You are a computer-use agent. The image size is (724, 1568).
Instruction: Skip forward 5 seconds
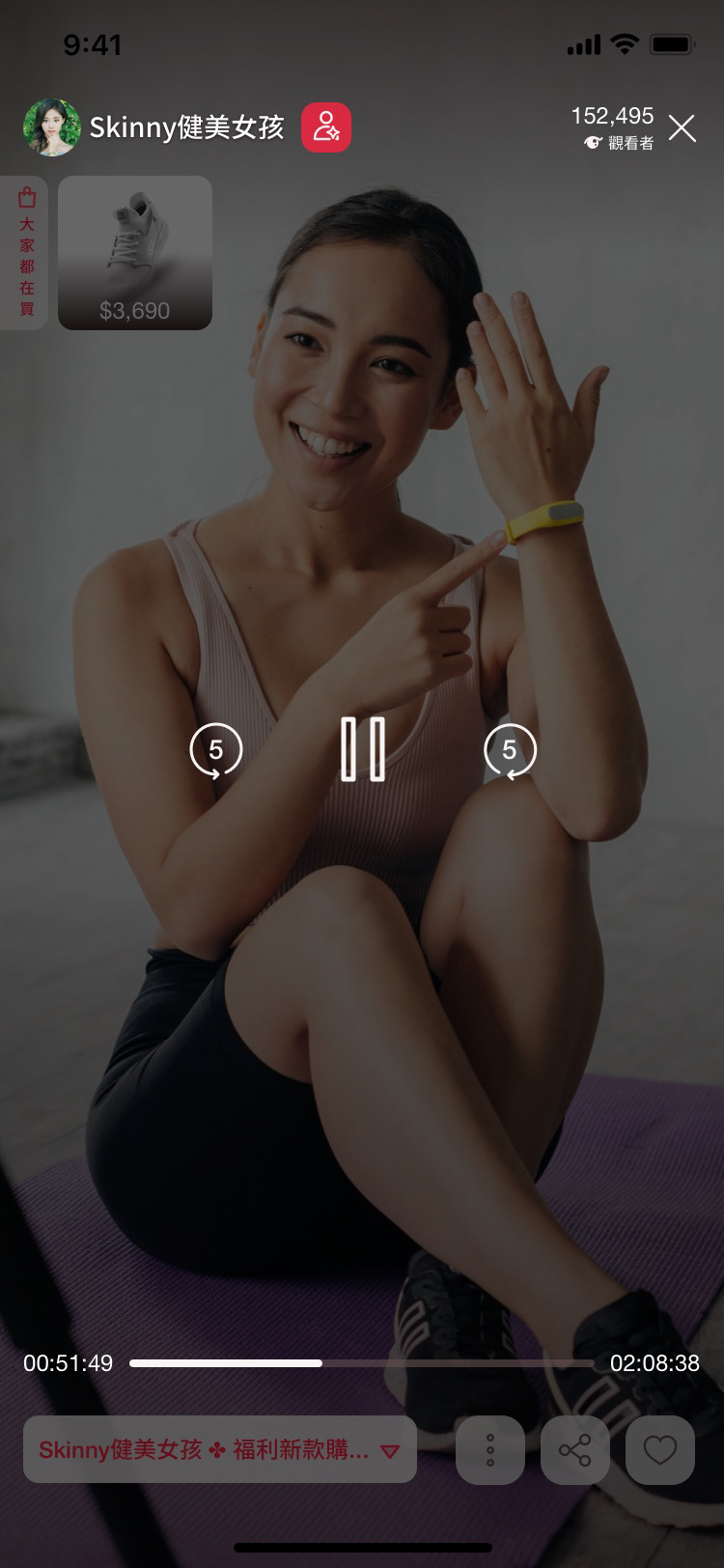(510, 750)
